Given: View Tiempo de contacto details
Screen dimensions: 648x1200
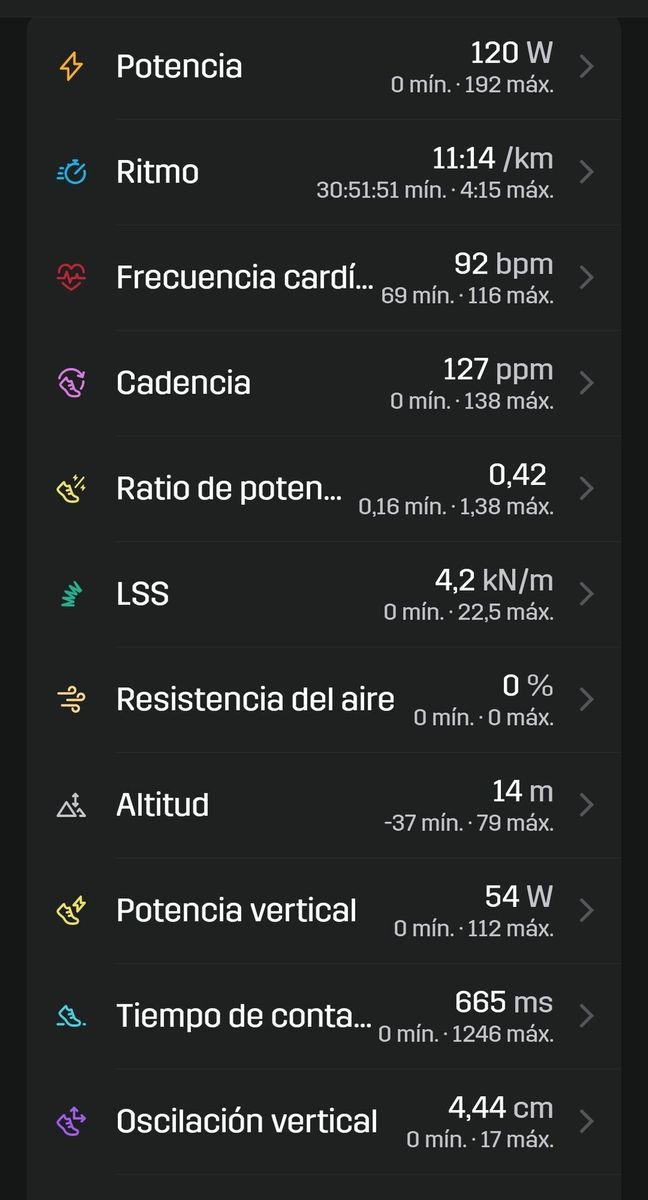Looking at the screenshot, I should (x=324, y=1016).
